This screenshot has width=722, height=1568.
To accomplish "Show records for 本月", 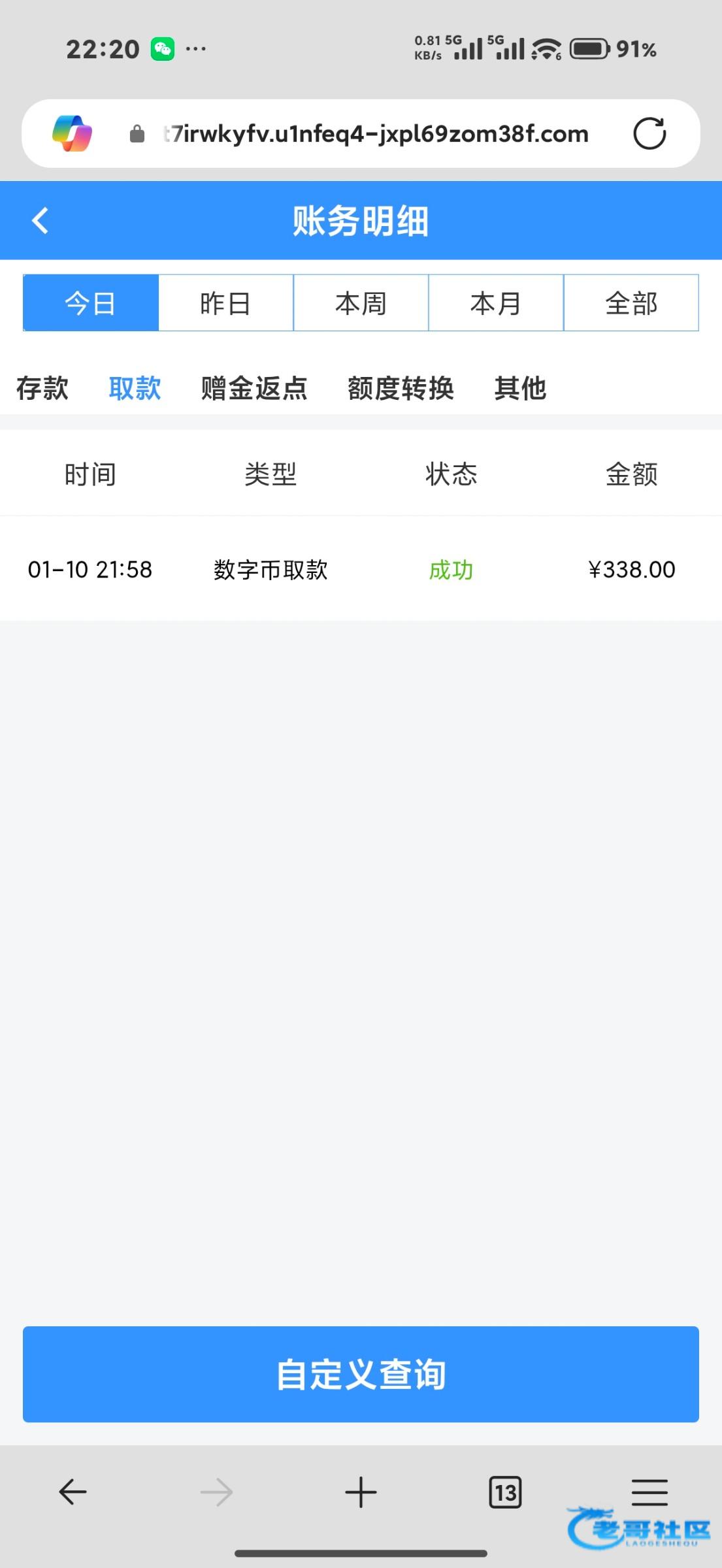I will pyautogui.click(x=496, y=303).
